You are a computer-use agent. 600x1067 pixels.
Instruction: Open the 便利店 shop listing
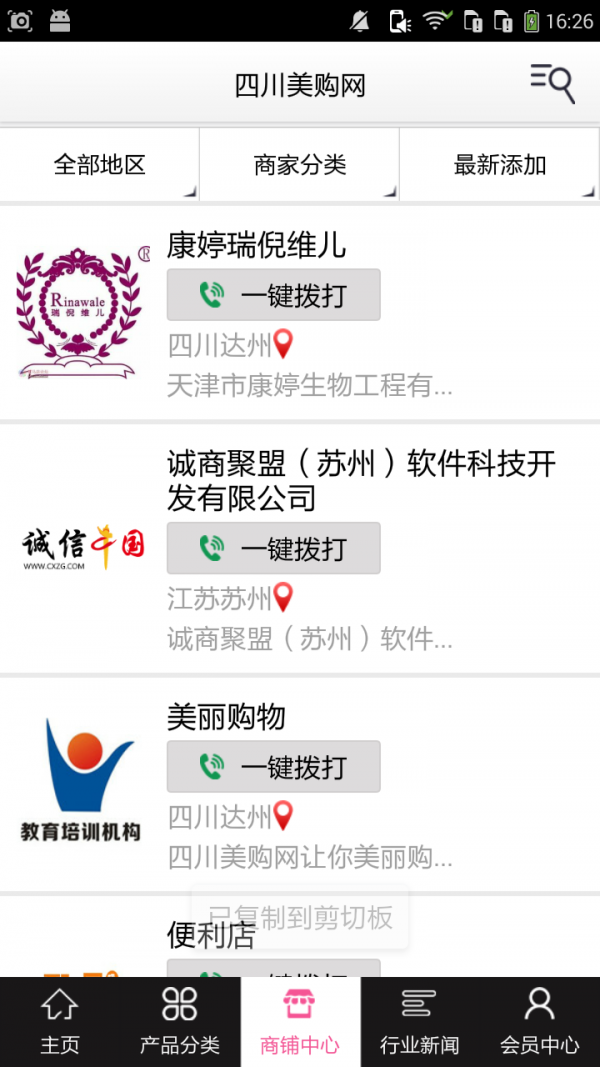(210, 936)
